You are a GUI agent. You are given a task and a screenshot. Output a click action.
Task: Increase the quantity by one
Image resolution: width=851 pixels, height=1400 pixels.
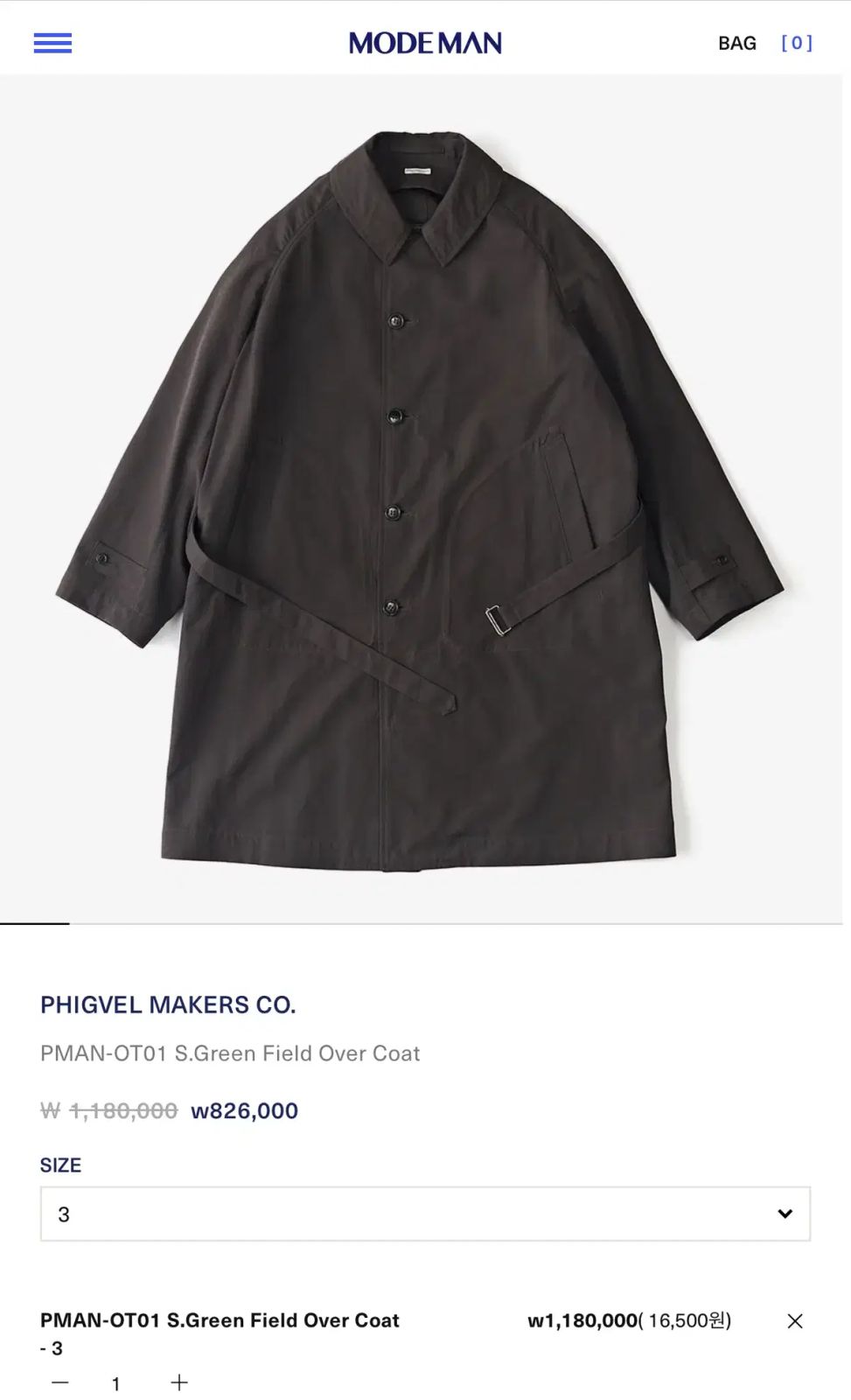pyautogui.click(x=179, y=1382)
